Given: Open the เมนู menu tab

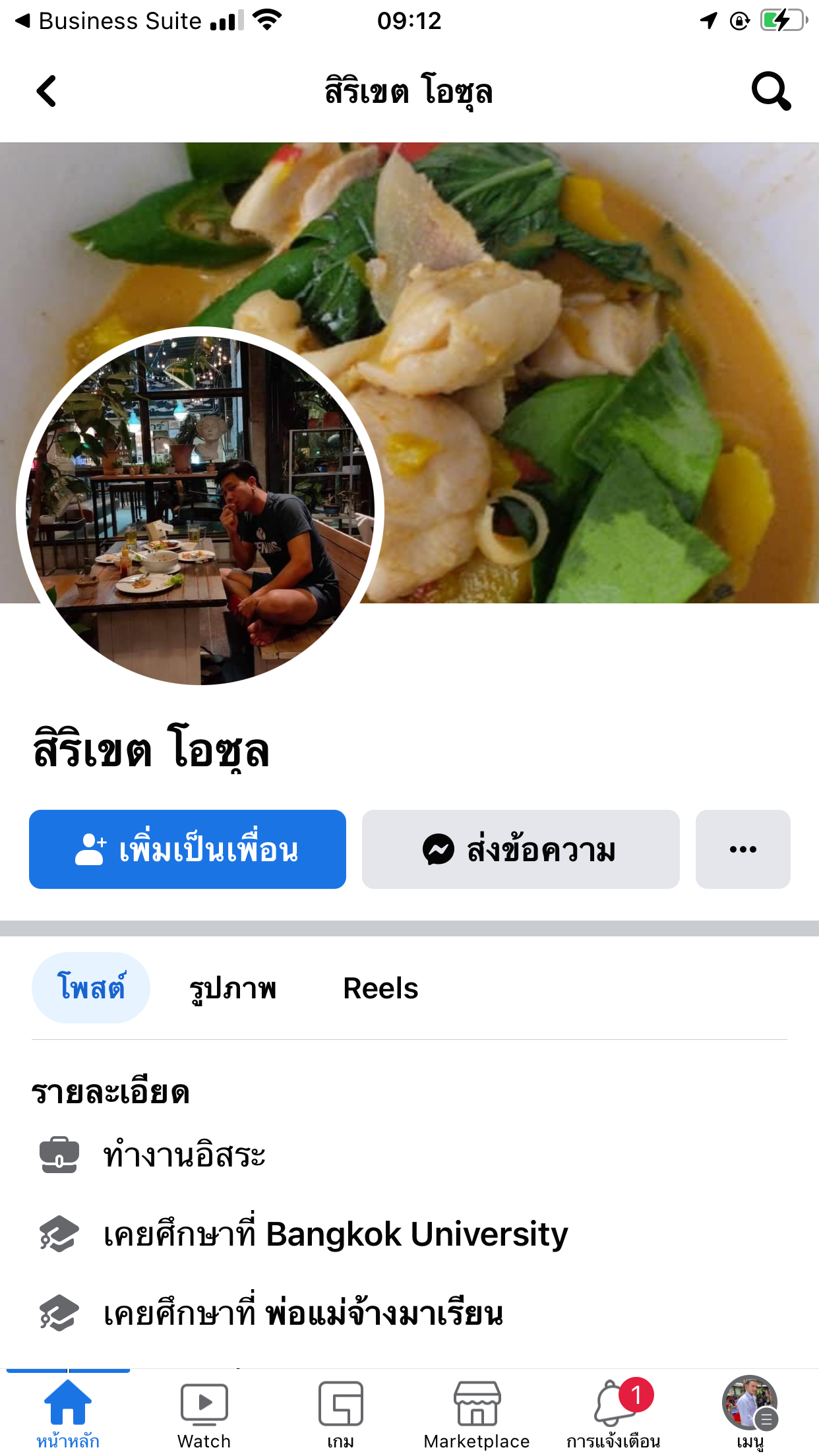Looking at the screenshot, I should click(x=750, y=1412).
